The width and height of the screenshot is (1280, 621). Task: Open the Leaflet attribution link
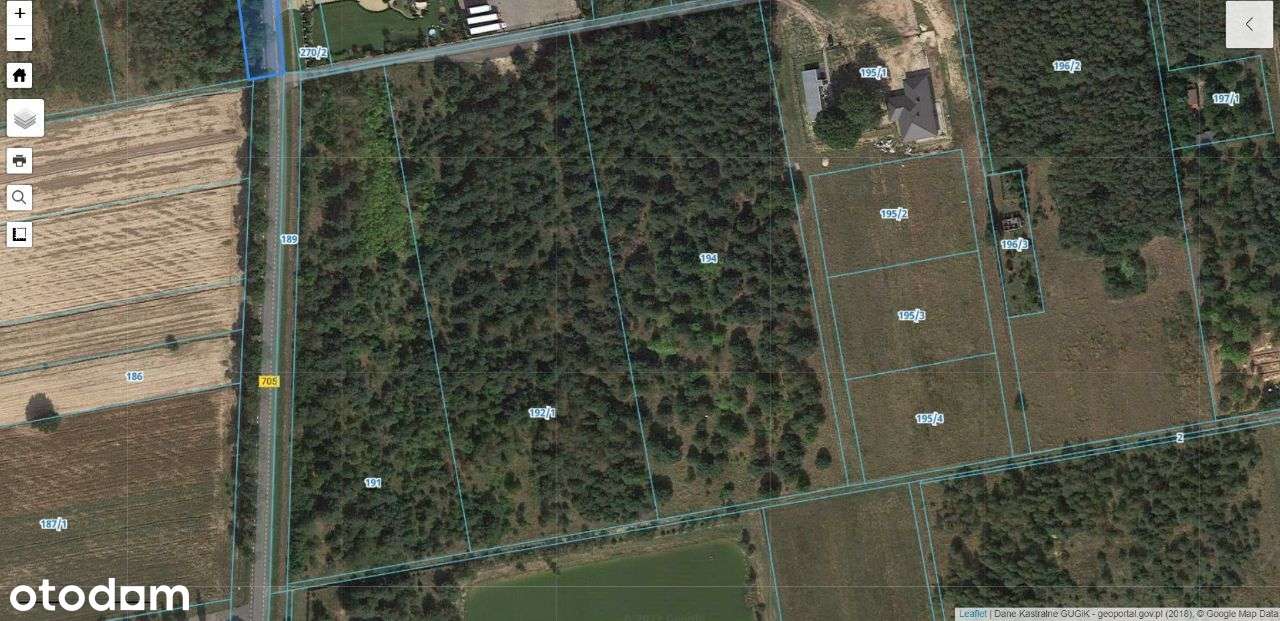tap(972, 614)
